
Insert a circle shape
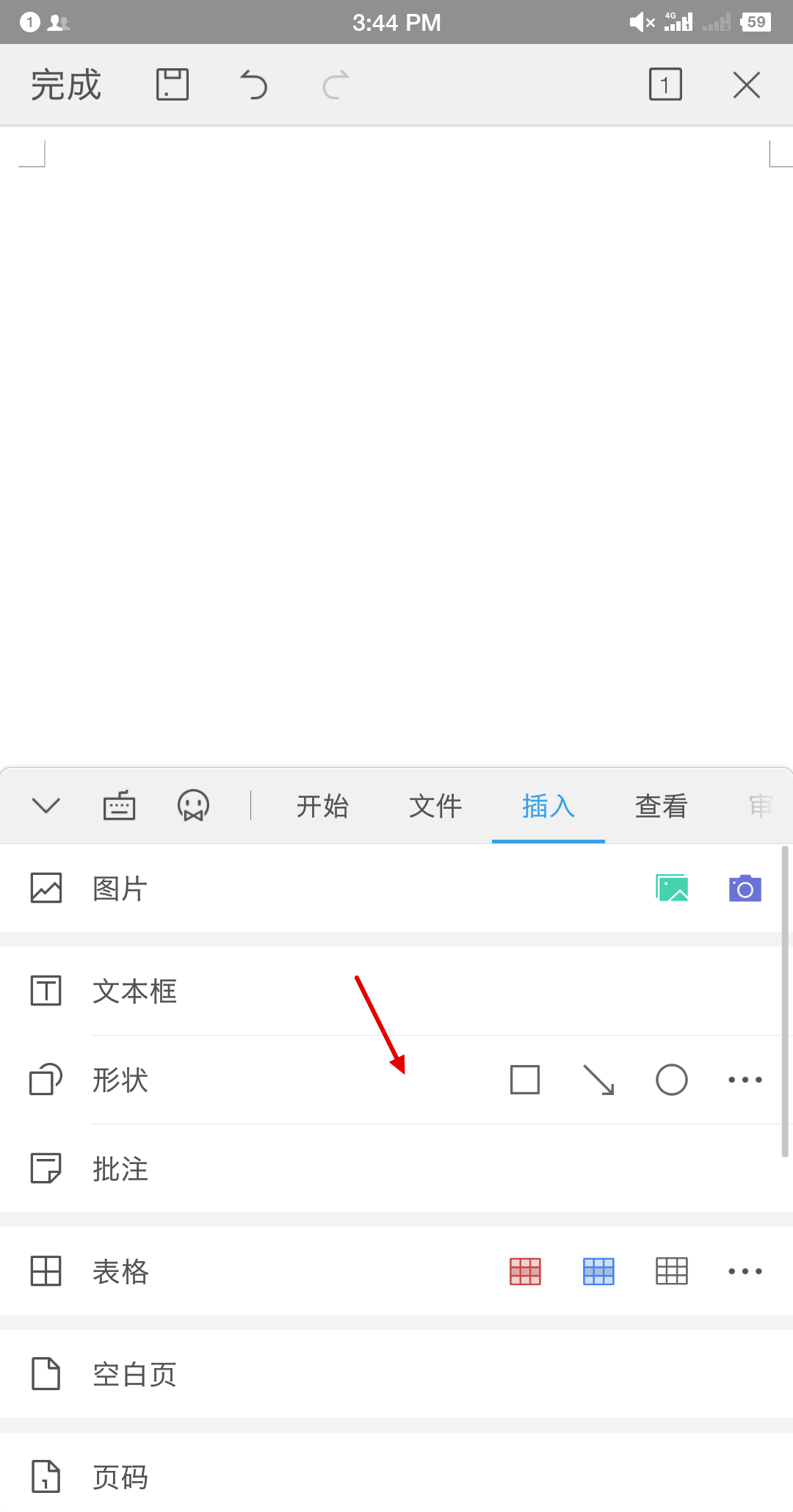(671, 1080)
